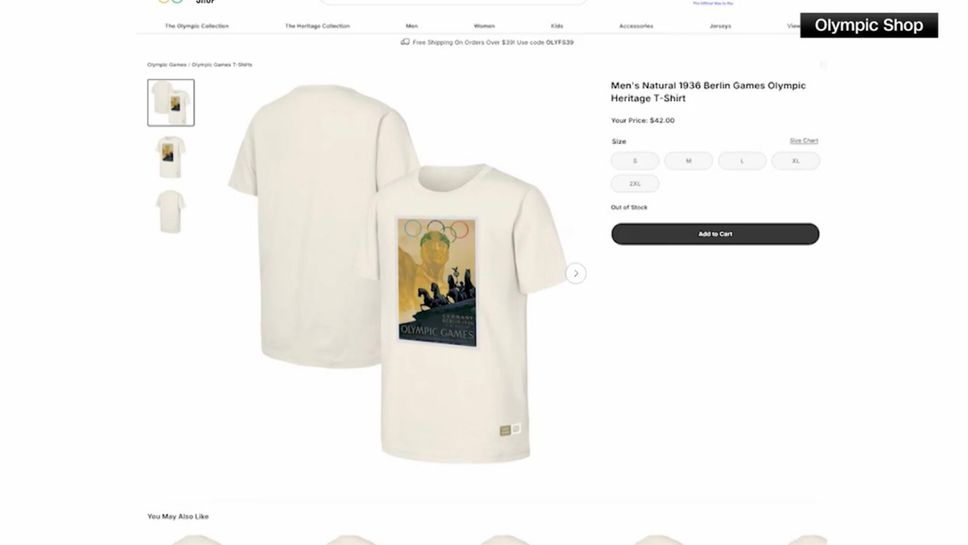Open the Size Chart link

pos(803,141)
